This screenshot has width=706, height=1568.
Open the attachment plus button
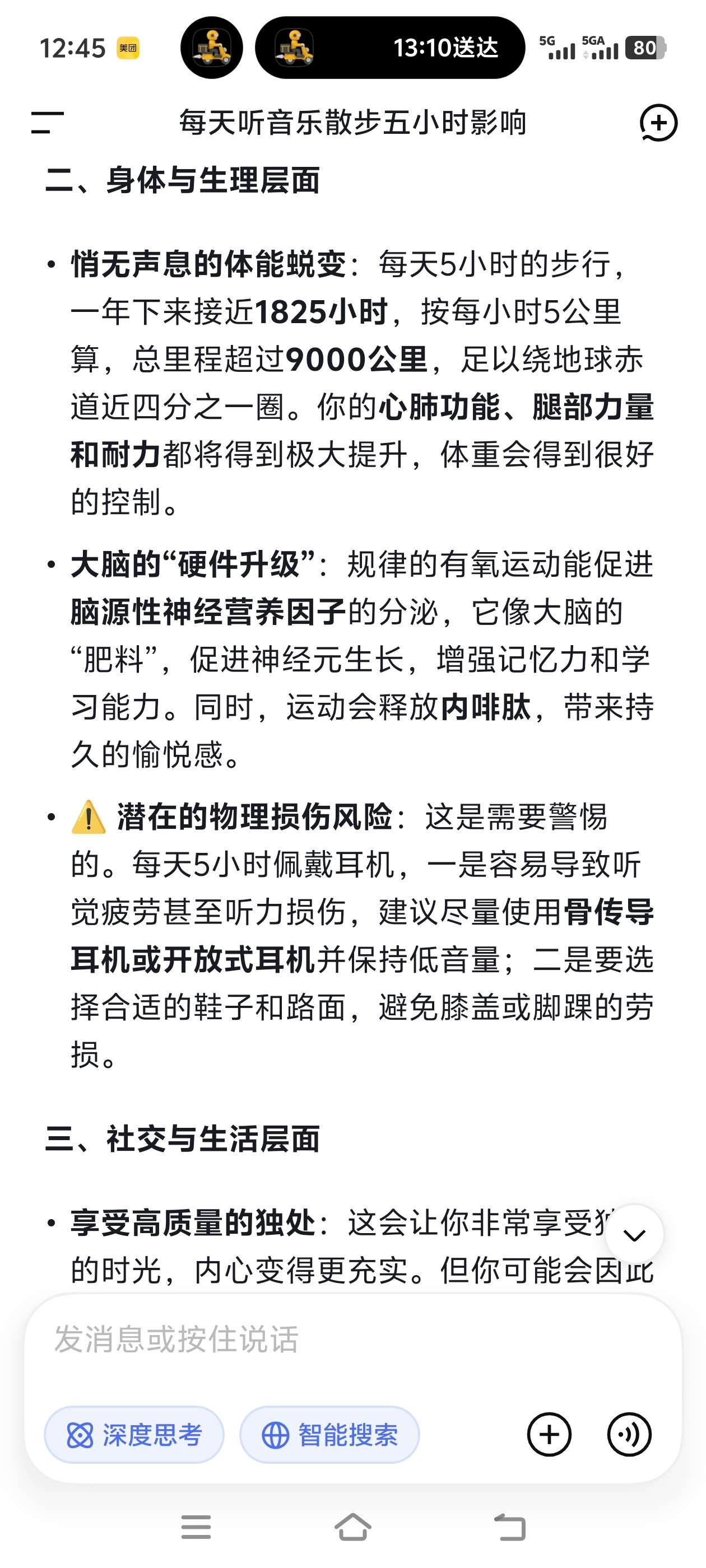549,1435
